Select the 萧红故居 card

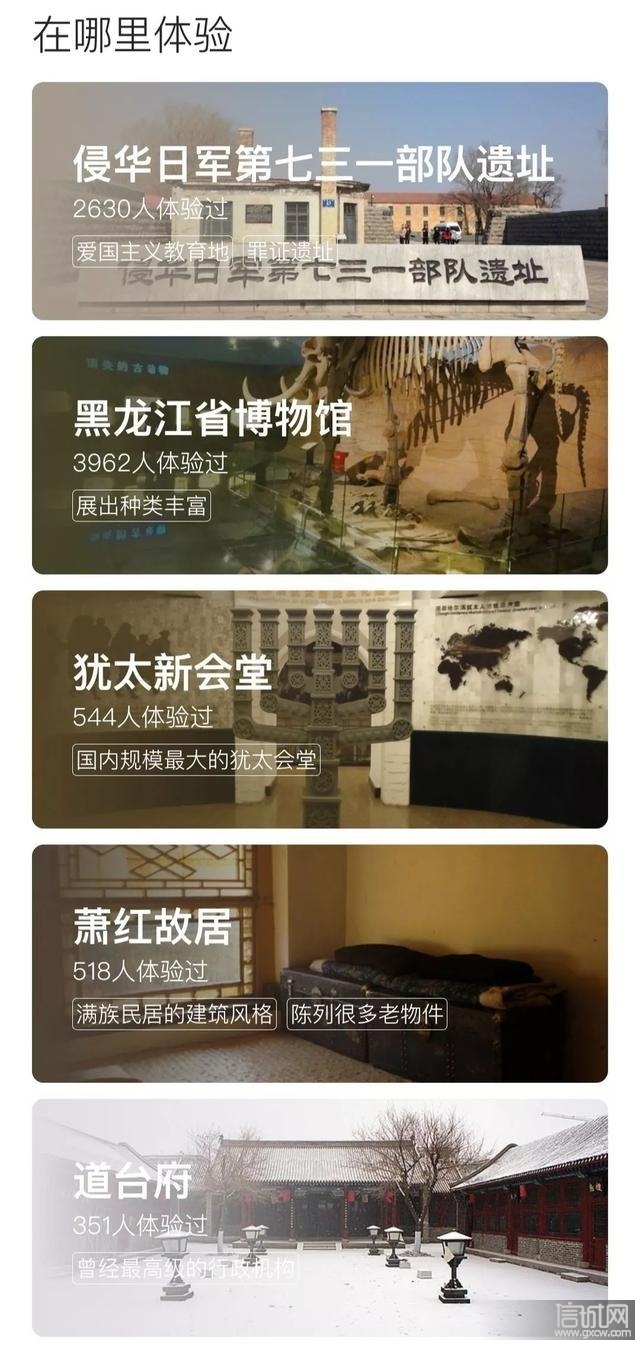pos(319,963)
